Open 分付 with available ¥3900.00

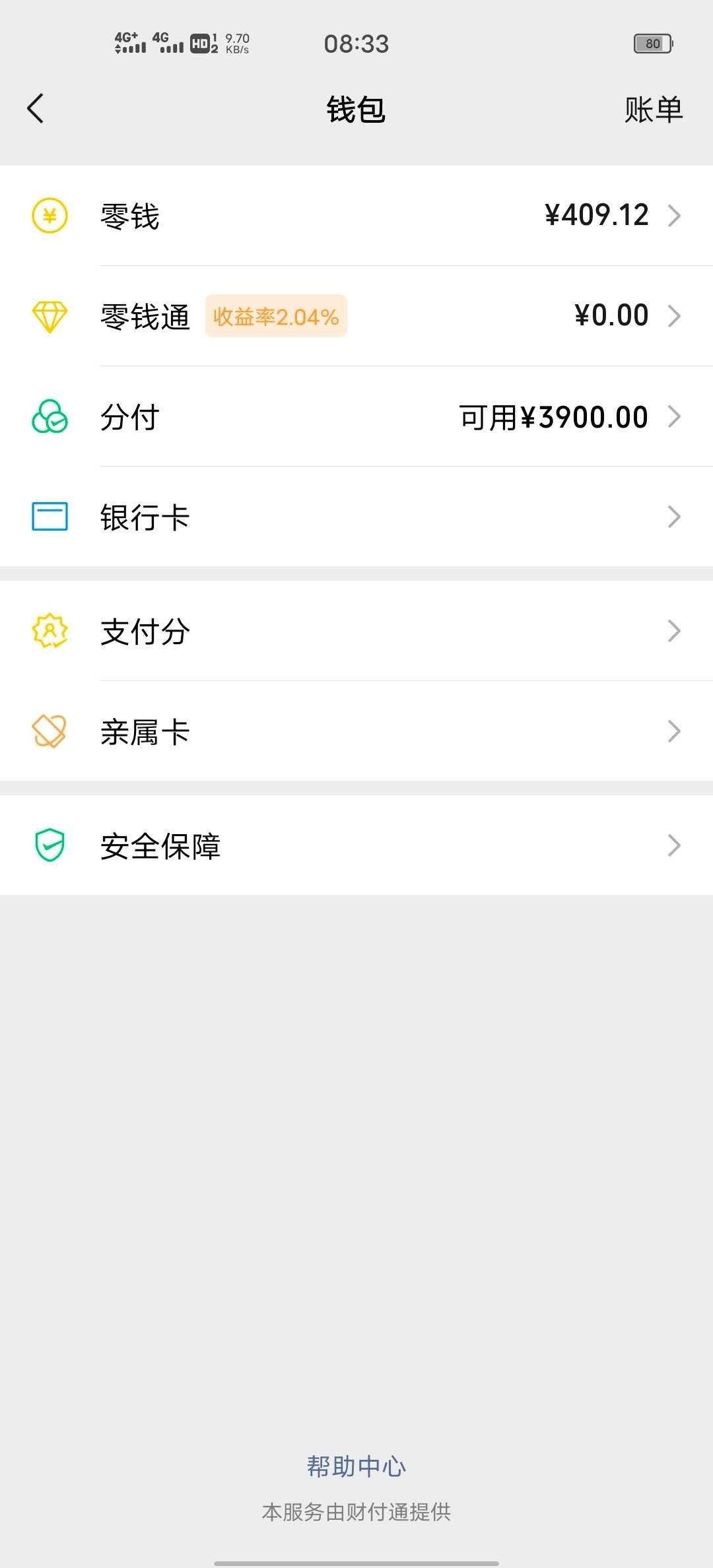(x=356, y=416)
